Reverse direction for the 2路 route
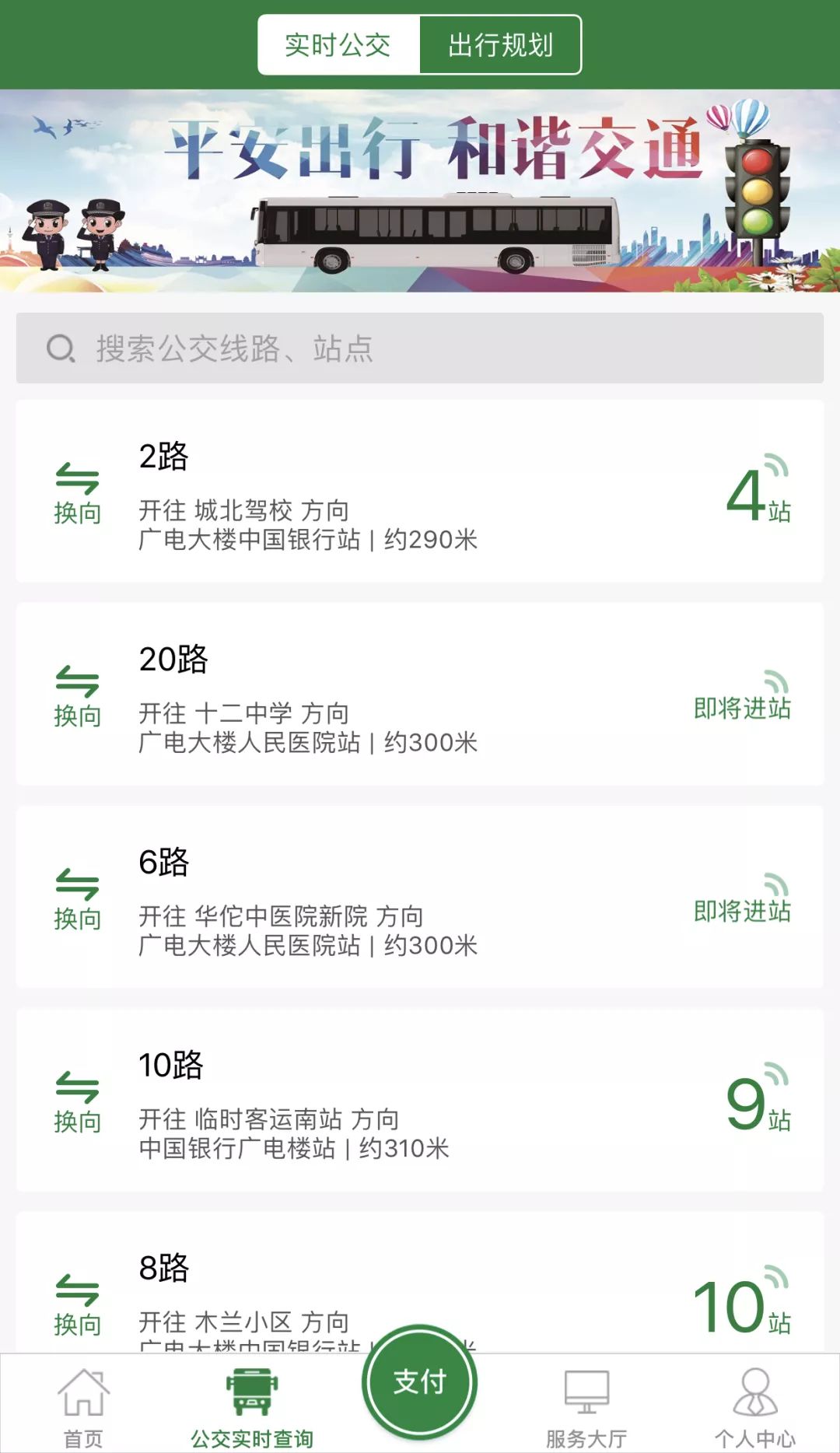Image resolution: width=840 pixels, height=1453 pixels. pos(77,493)
